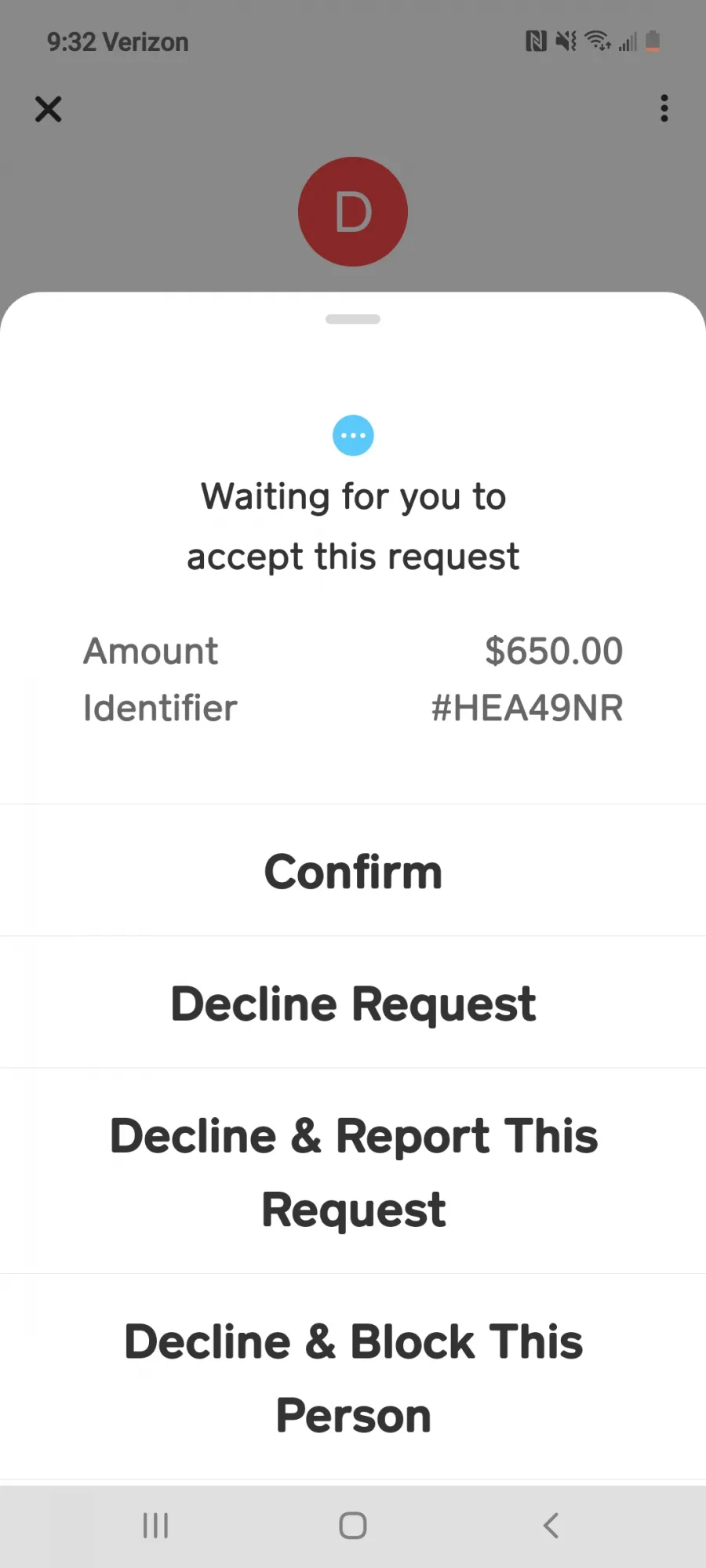
Task: Close the request screen with X
Action: coord(48,109)
